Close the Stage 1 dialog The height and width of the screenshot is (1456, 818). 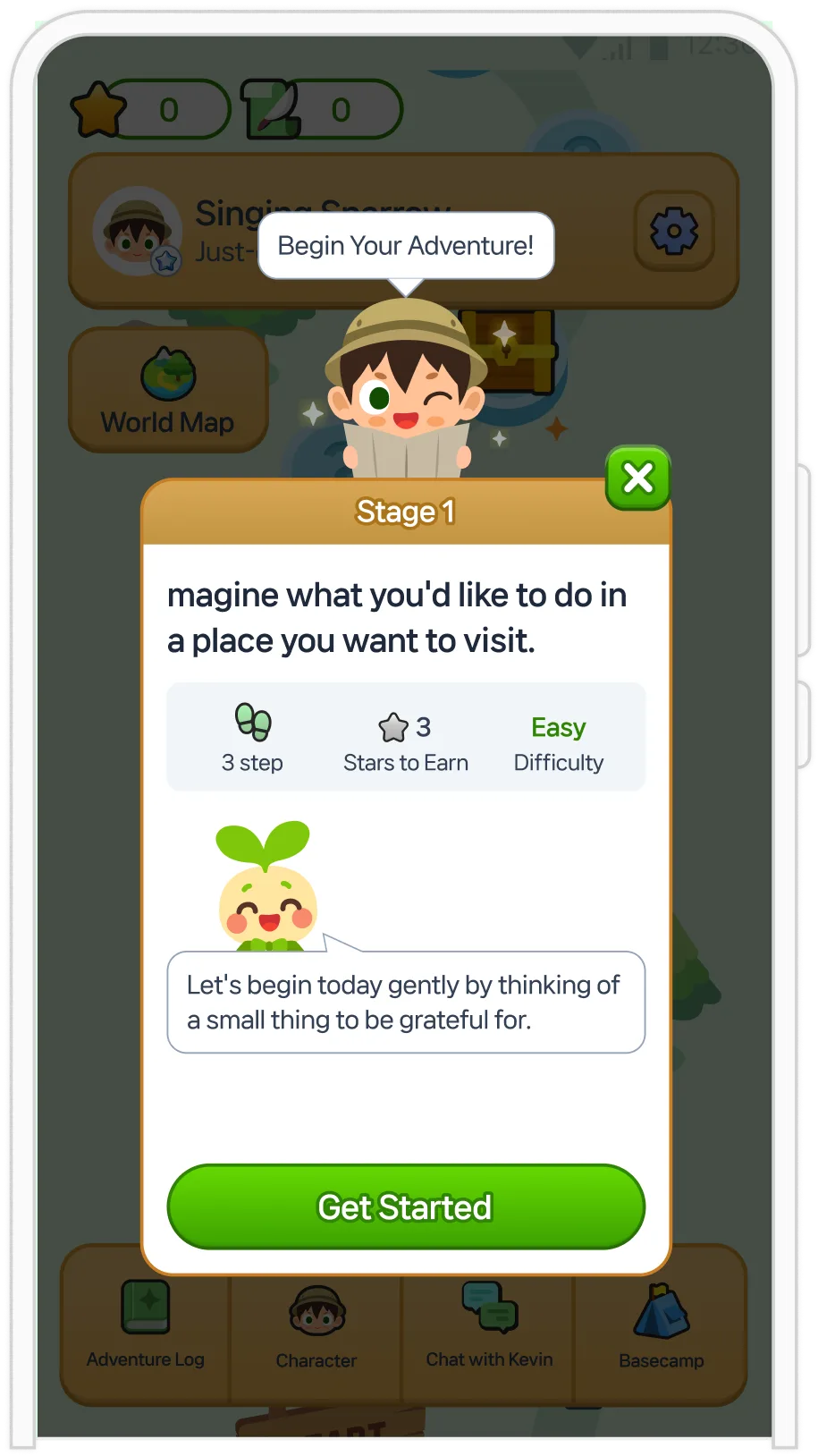637,478
